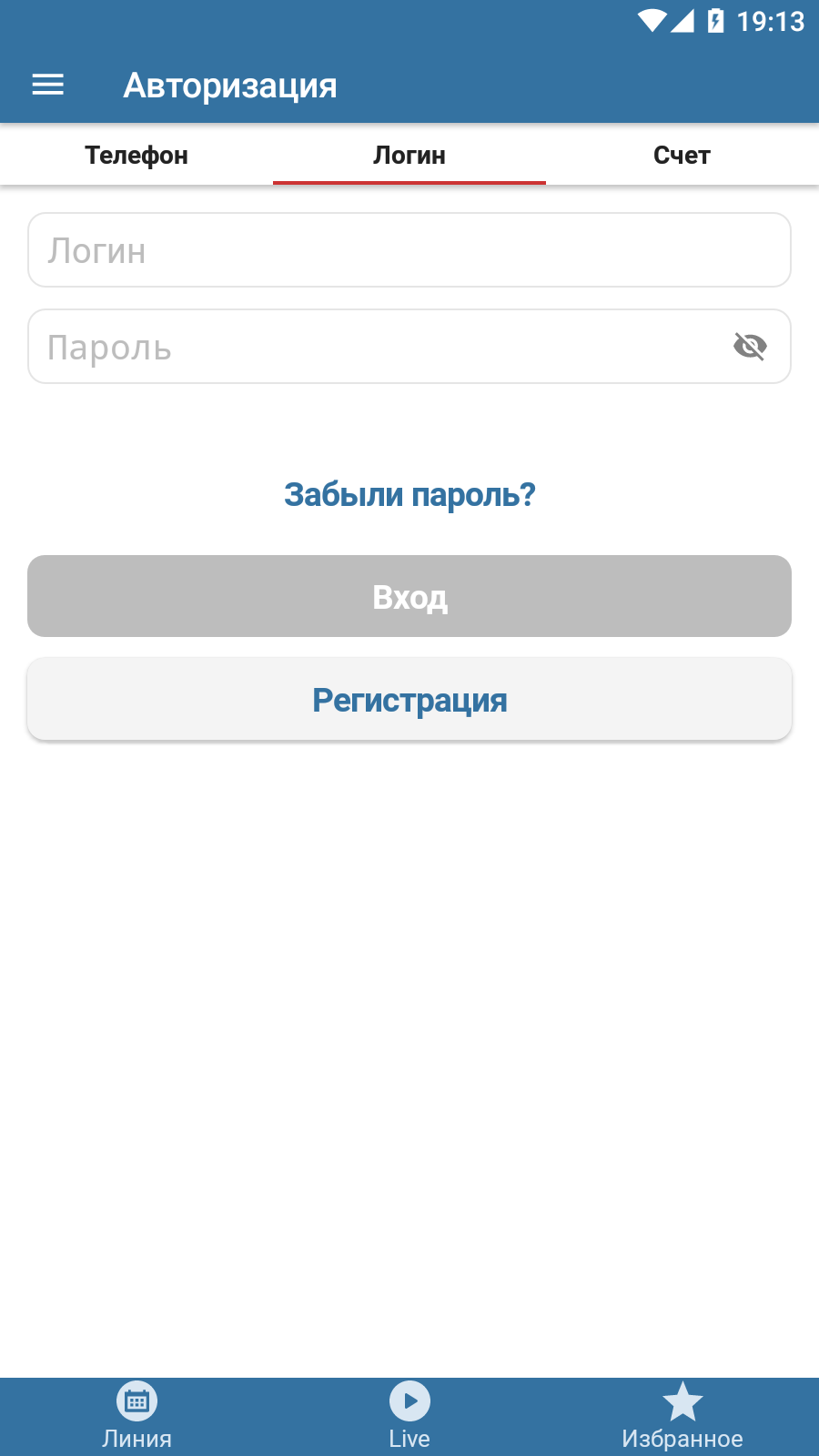Tap the Пароль password field

pyautogui.click(x=373, y=347)
